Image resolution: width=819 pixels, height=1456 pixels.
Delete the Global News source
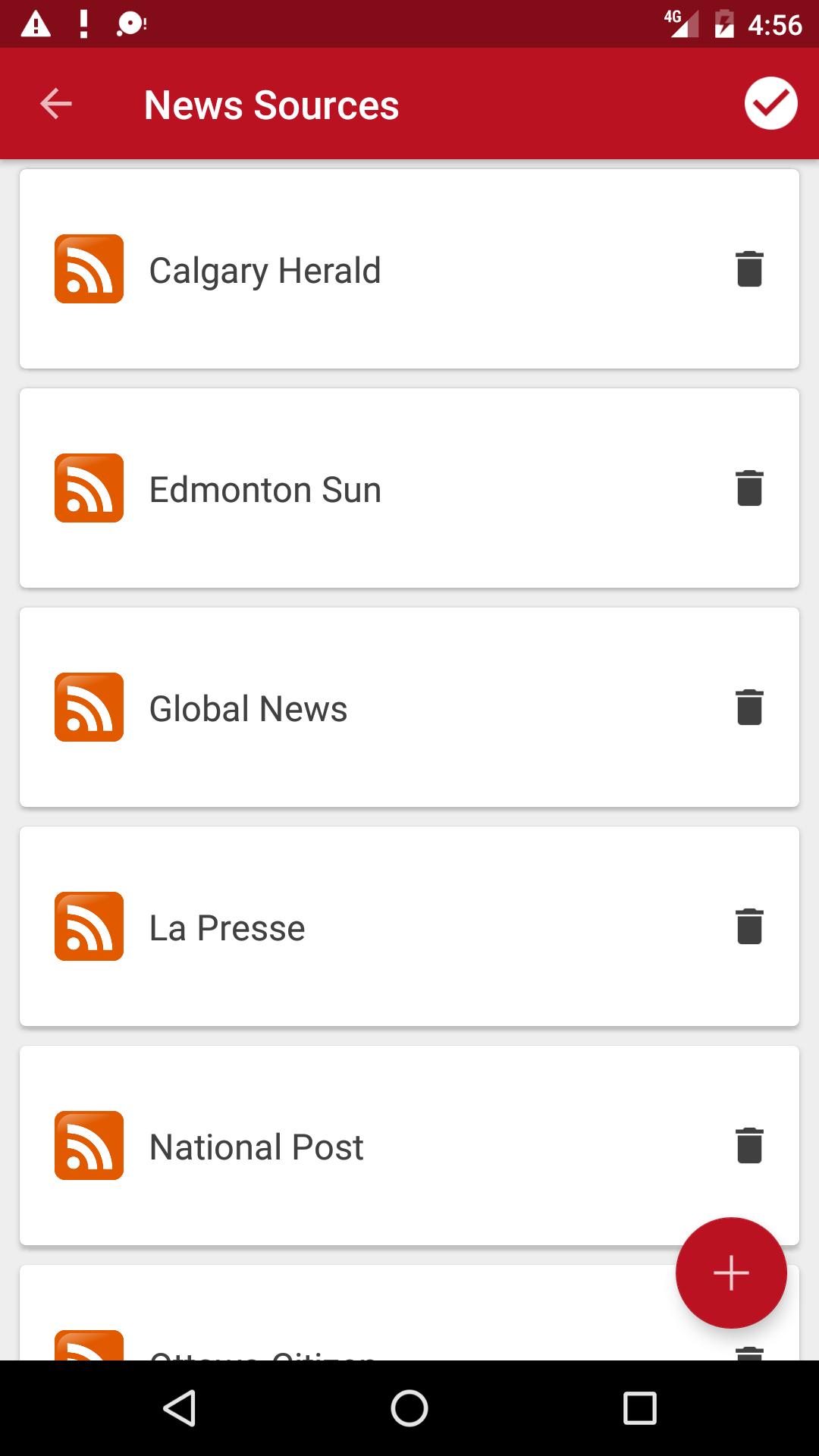(x=749, y=708)
